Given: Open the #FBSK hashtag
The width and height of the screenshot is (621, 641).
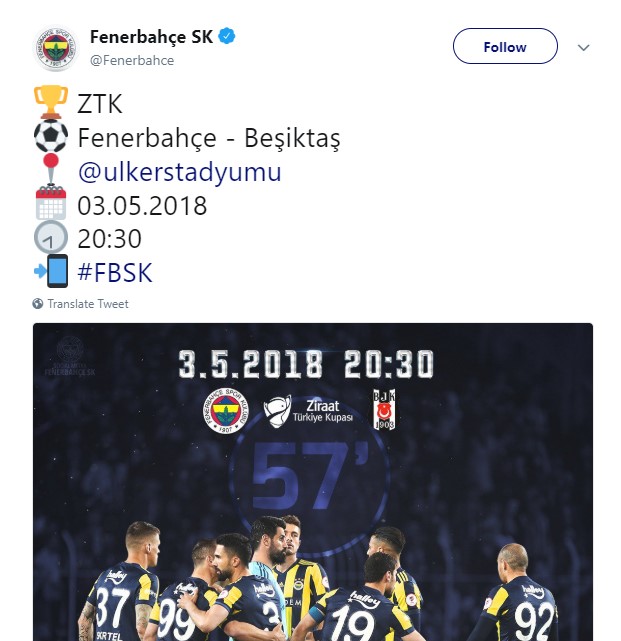Looking at the screenshot, I should 115,273.
